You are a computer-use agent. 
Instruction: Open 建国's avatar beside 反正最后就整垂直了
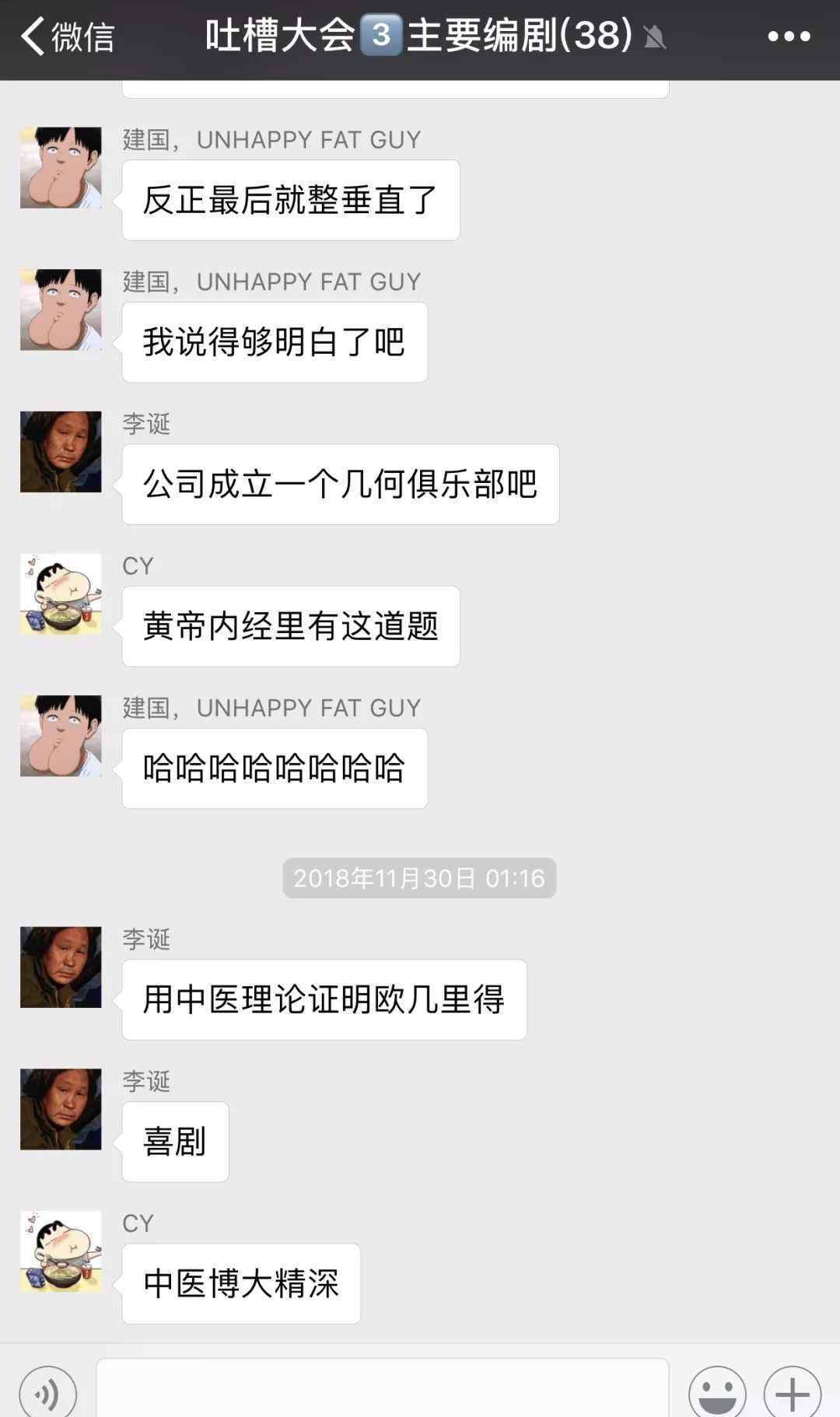(61, 168)
